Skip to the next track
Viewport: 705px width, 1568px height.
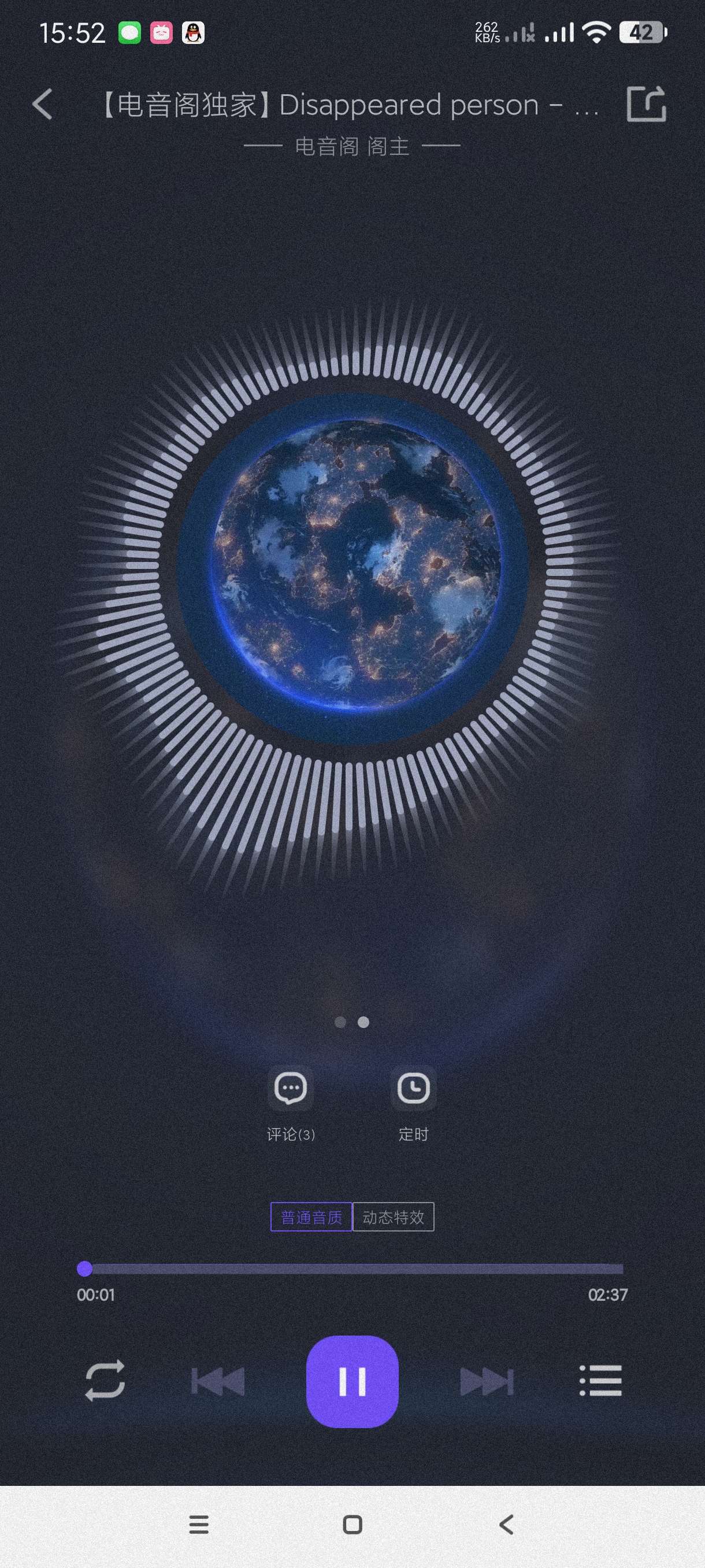487,1382
